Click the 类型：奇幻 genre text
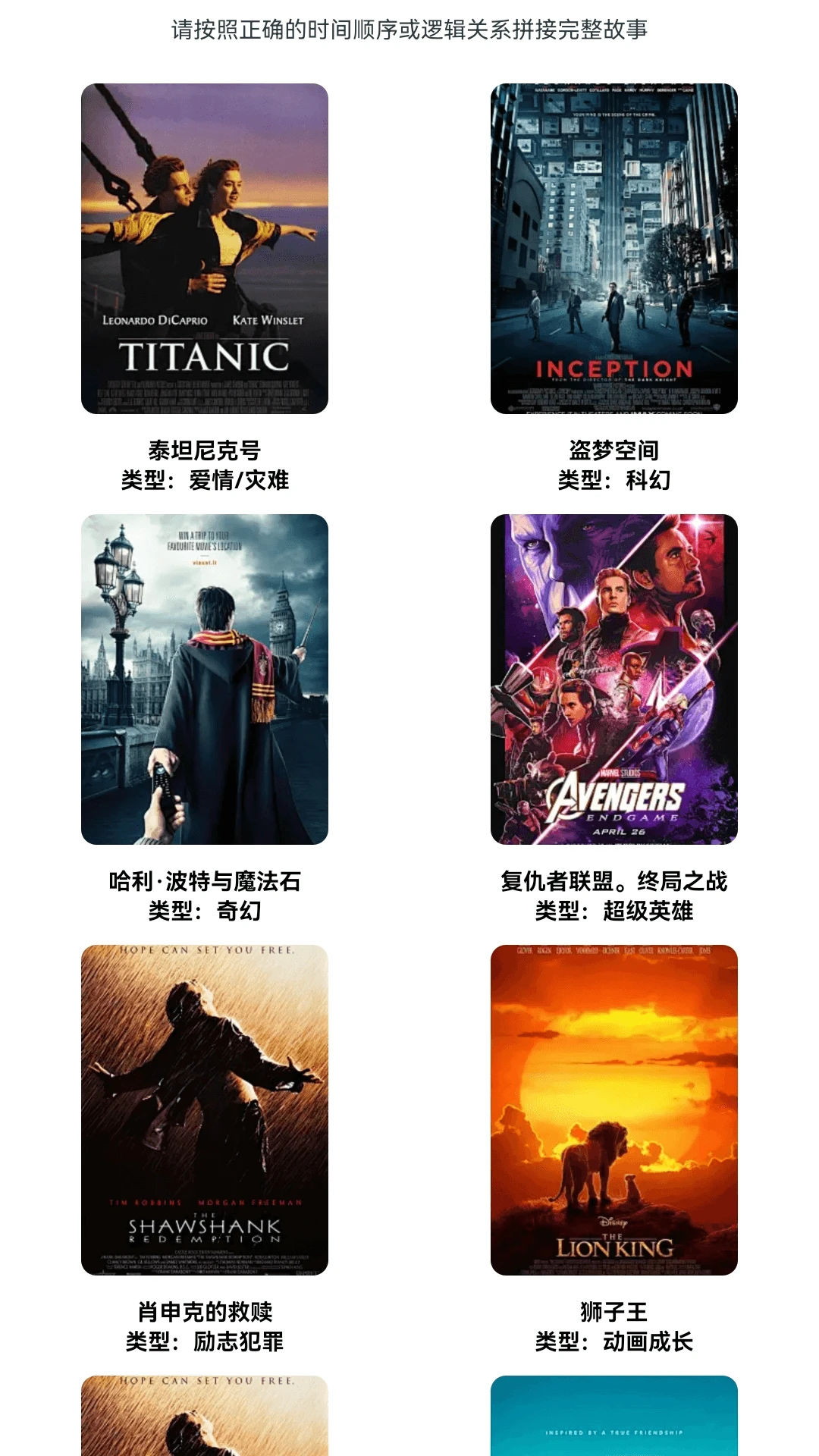This screenshot has width=819, height=1456. 205,914
